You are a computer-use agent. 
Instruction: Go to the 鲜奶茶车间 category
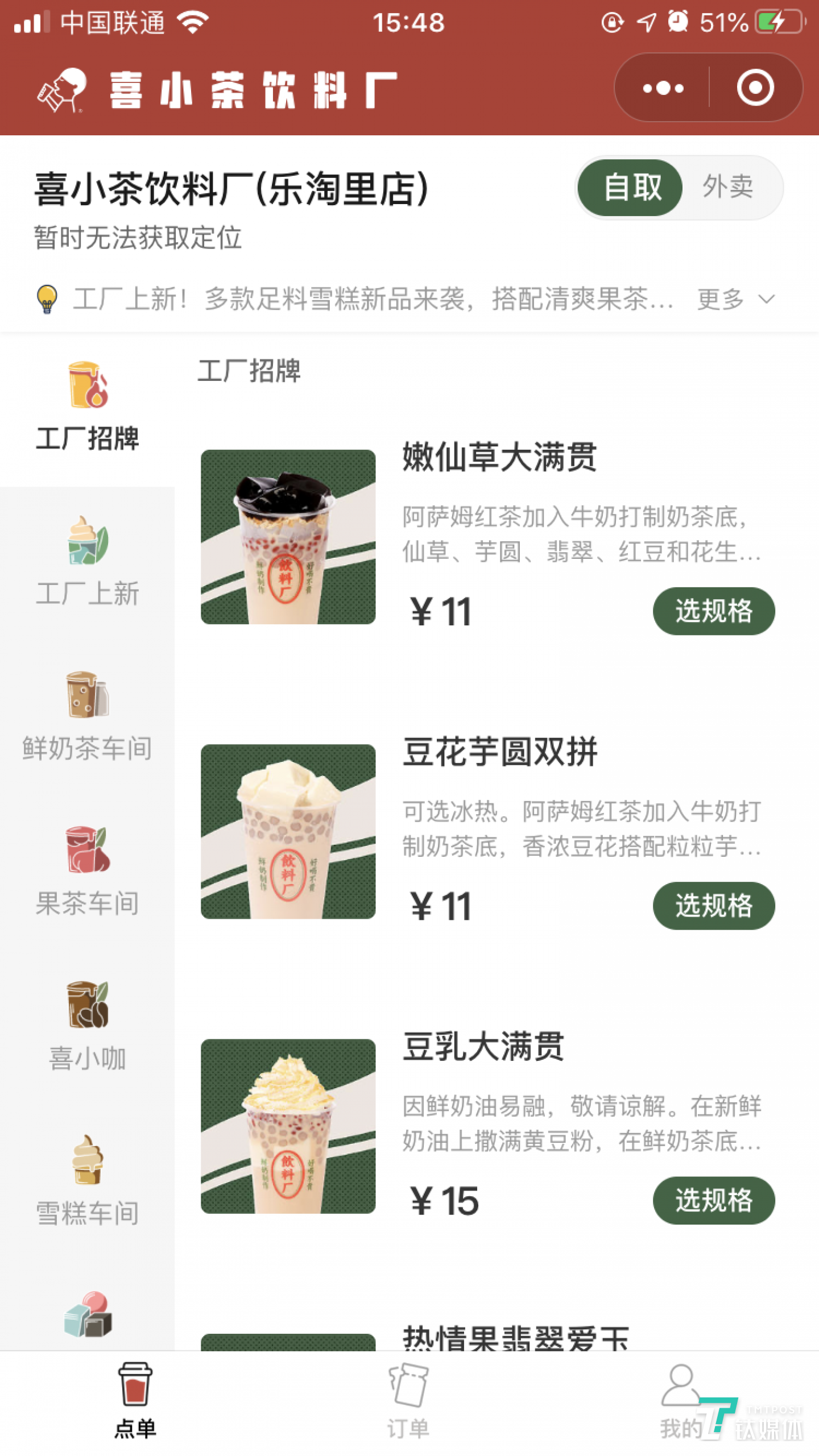click(x=88, y=717)
